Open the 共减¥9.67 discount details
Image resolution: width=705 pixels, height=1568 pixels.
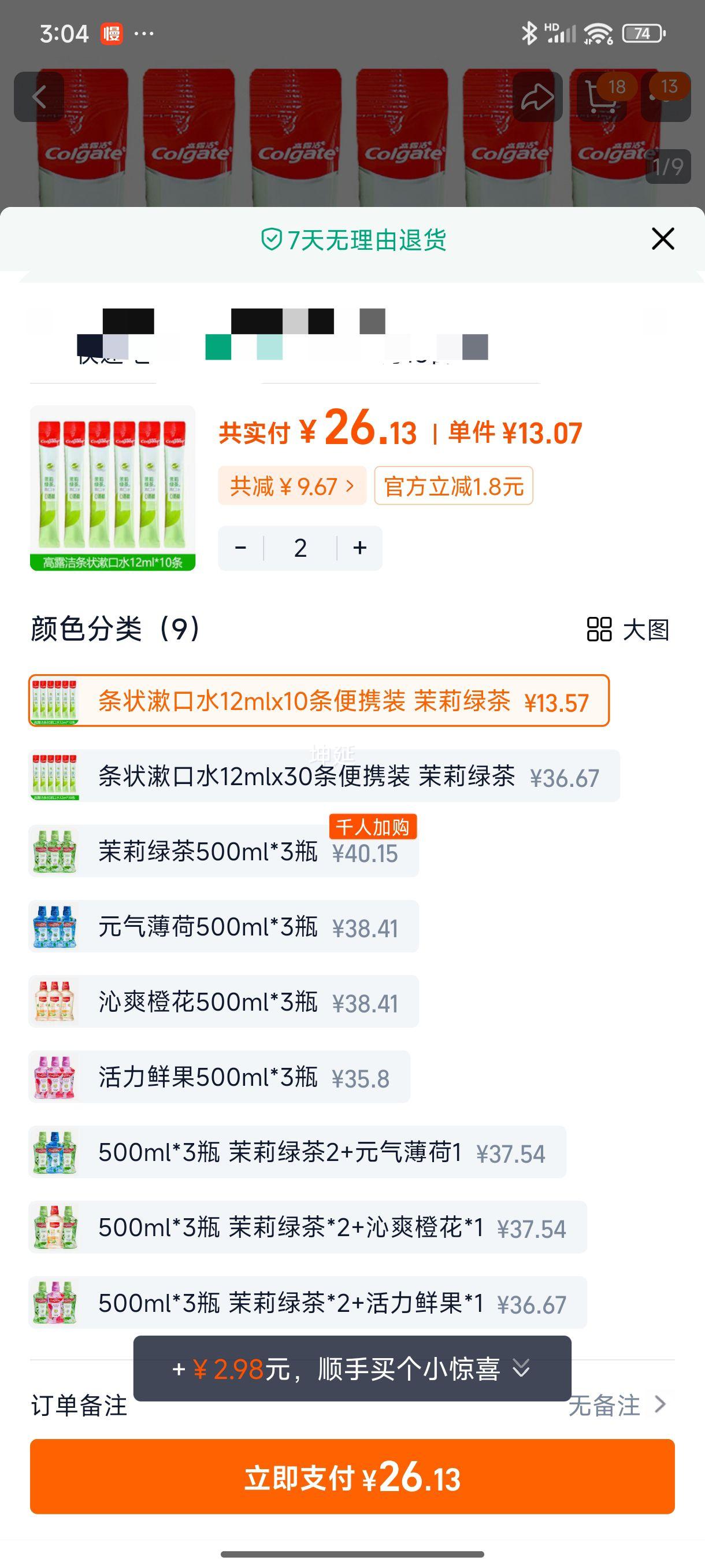coord(292,486)
